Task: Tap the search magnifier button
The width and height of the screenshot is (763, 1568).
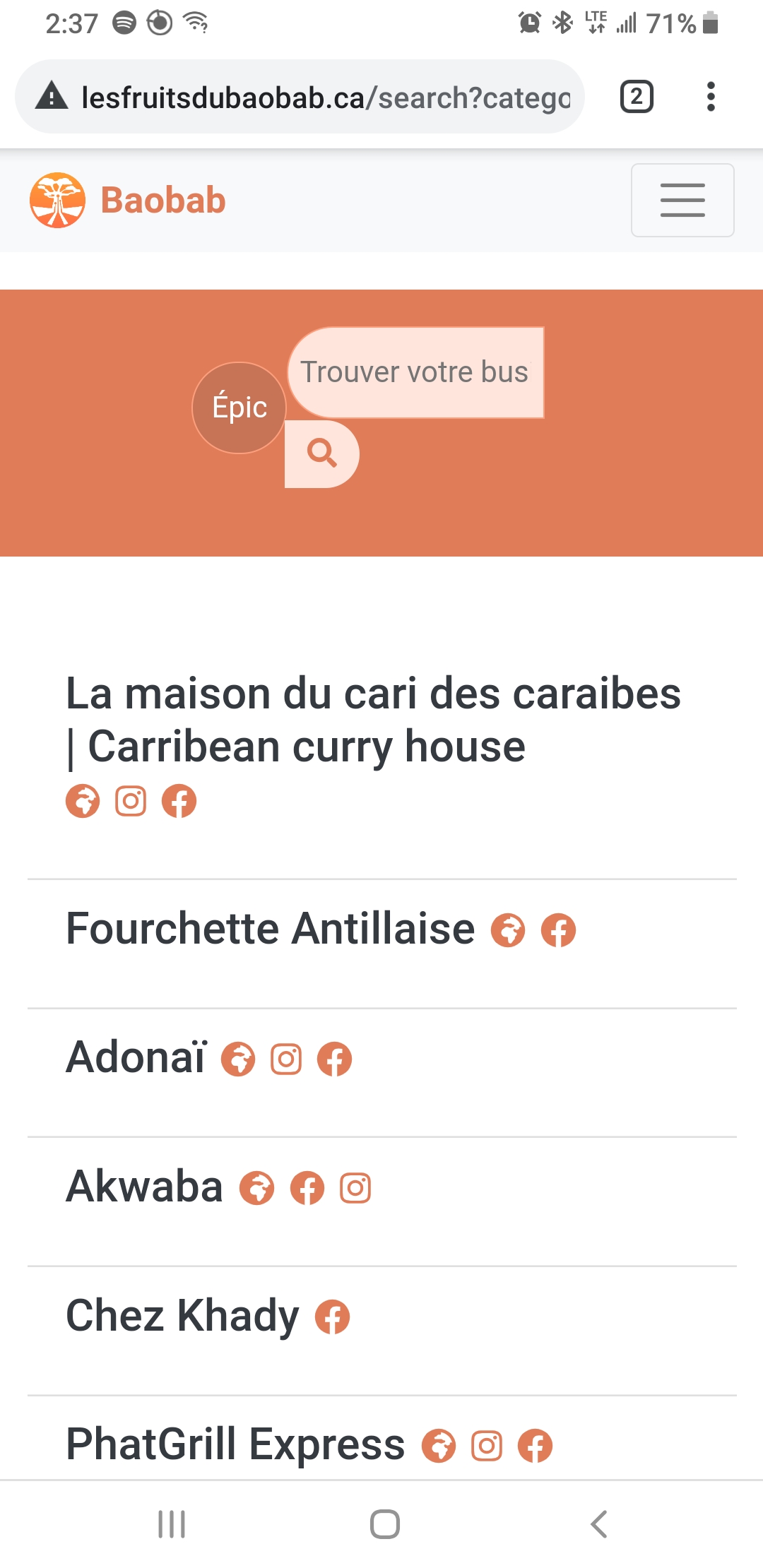Action: (323, 454)
